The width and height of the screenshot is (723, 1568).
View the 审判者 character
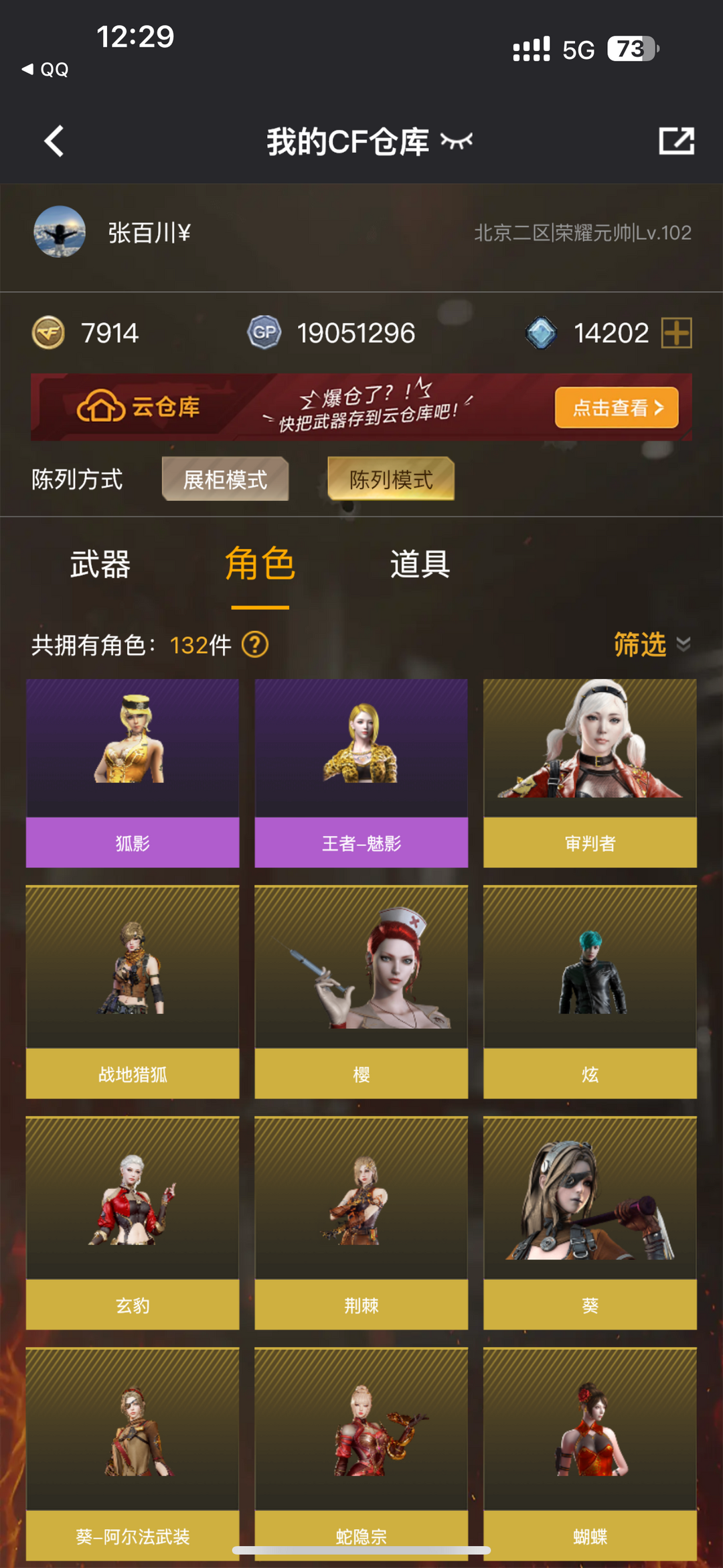tap(590, 773)
